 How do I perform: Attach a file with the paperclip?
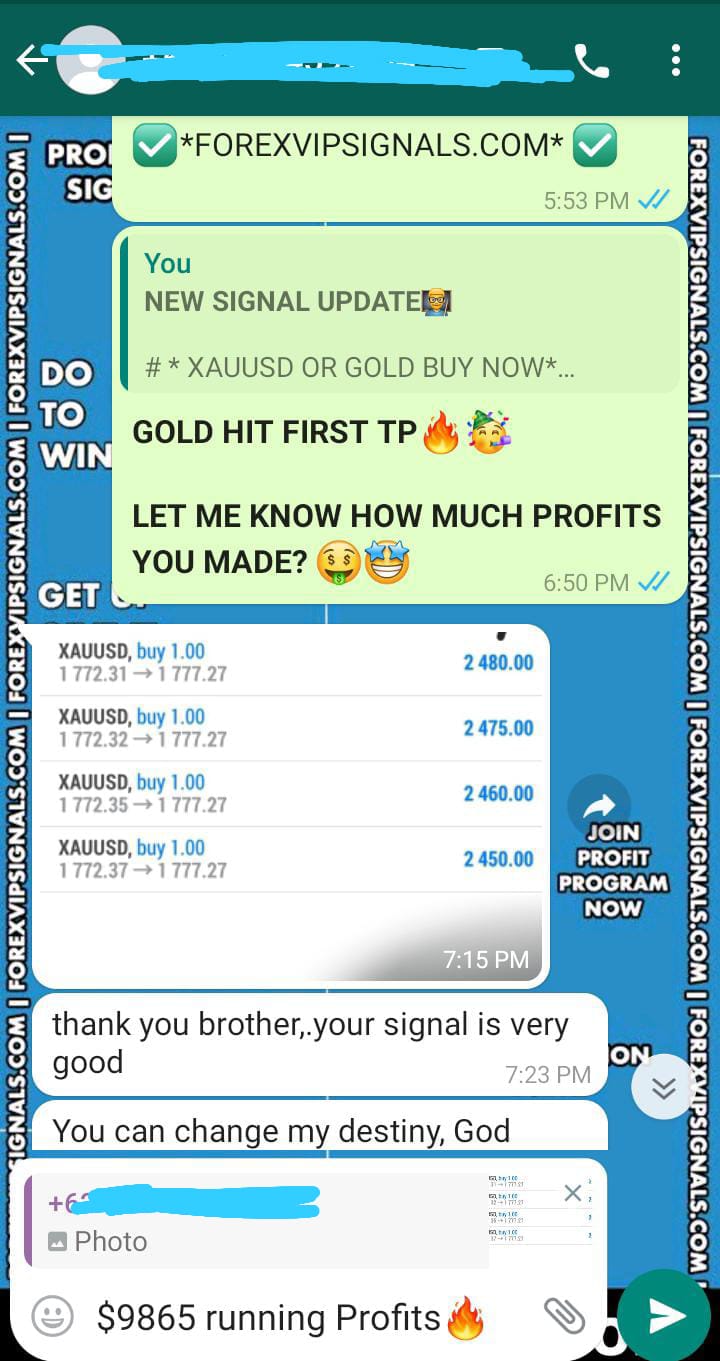[564, 1316]
